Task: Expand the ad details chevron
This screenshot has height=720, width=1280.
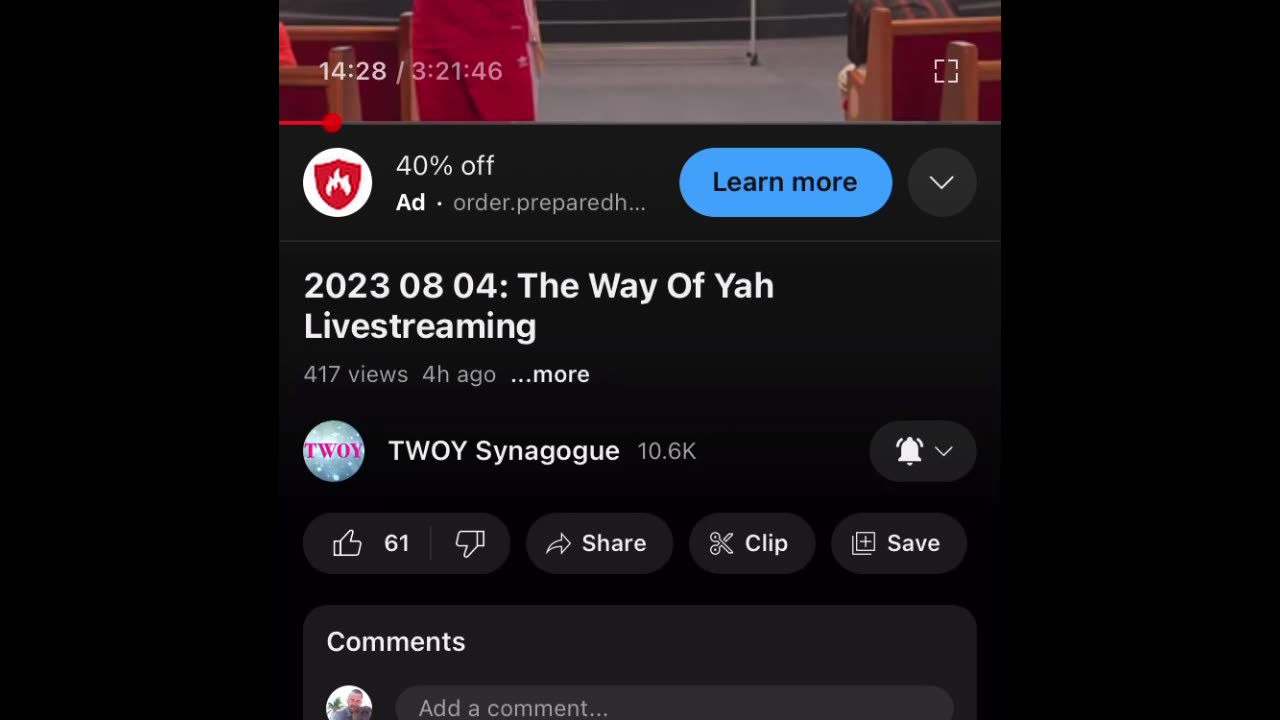Action: coord(941,182)
